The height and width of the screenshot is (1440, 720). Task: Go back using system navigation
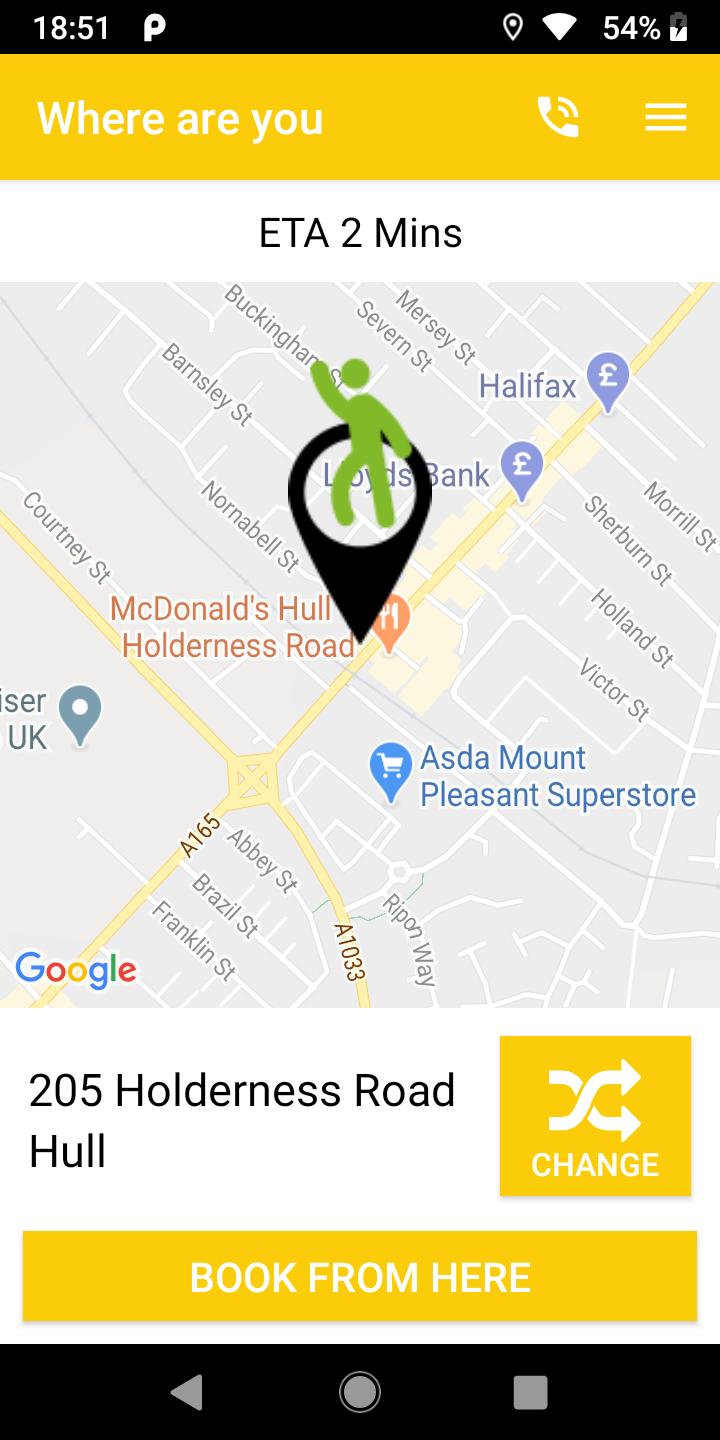(187, 1391)
